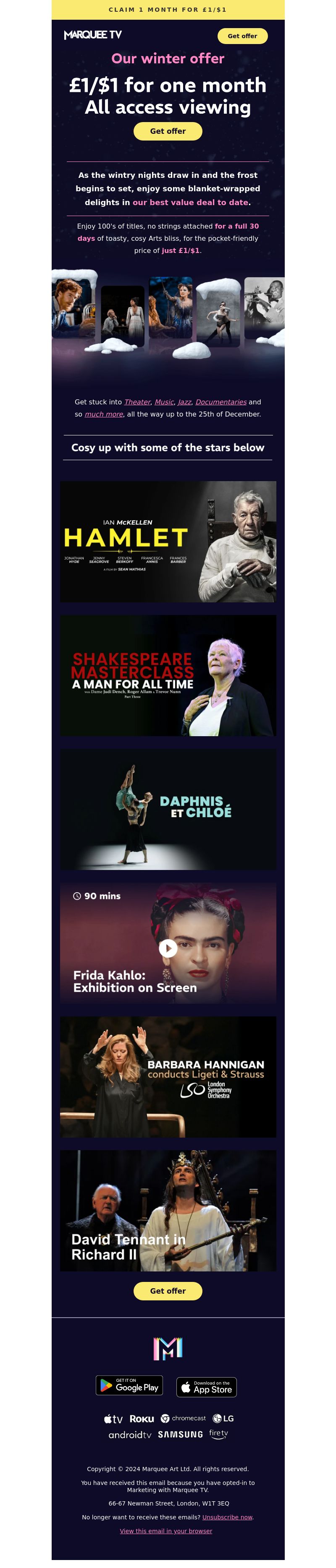The width and height of the screenshot is (336, 1568).
Task: View this email in your browser
Action: click(166, 1530)
